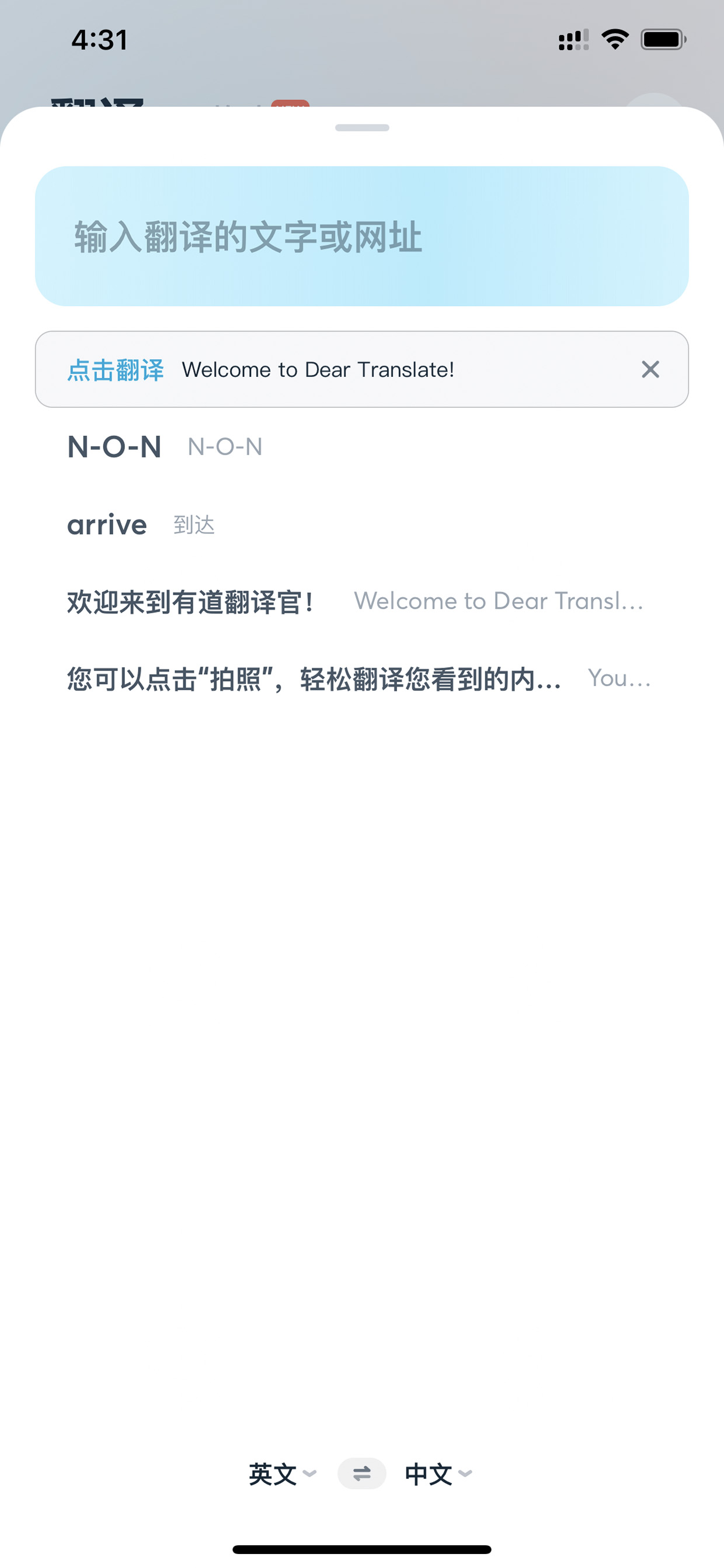Swap source and target languages
Viewport: 724px width, 1568px height.
coord(362,1474)
